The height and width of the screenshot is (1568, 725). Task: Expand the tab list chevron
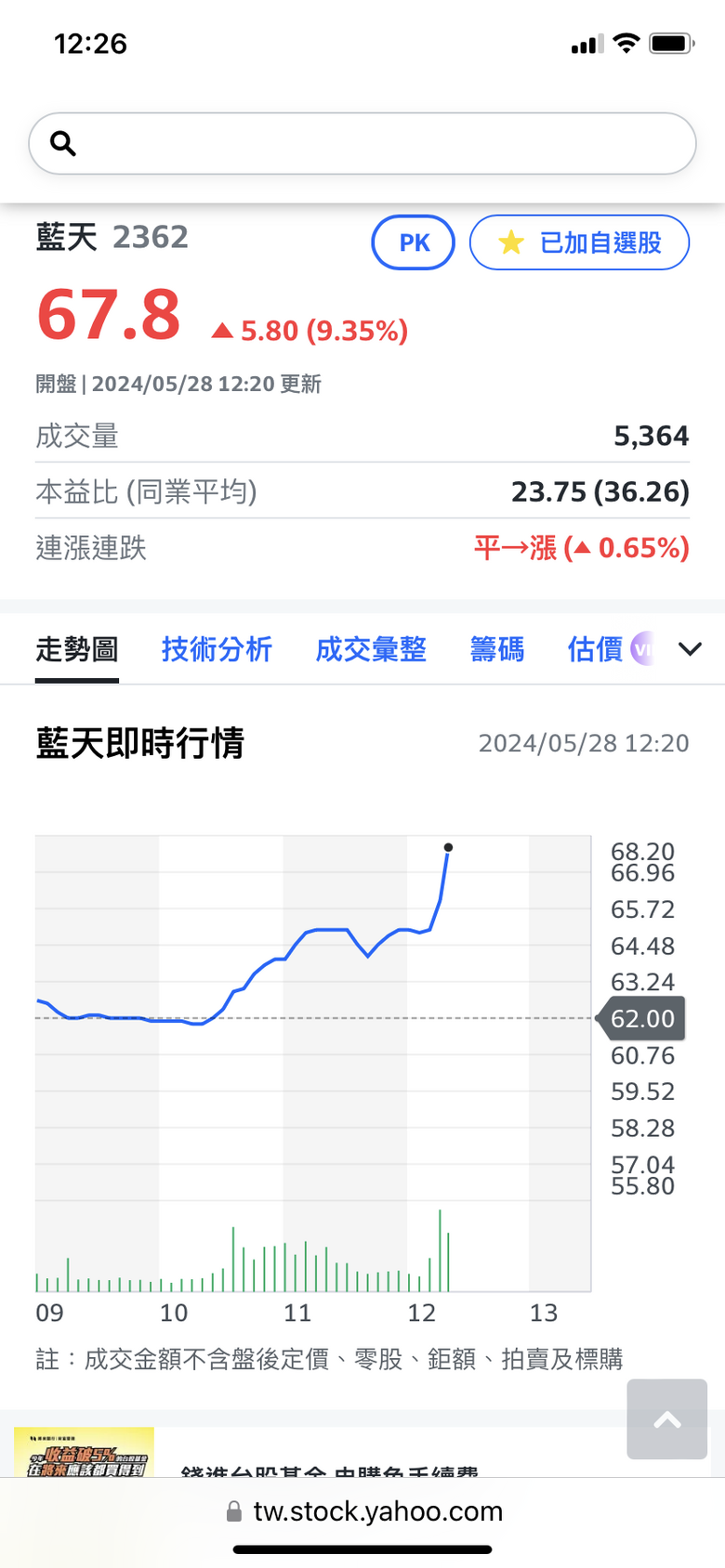click(690, 648)
